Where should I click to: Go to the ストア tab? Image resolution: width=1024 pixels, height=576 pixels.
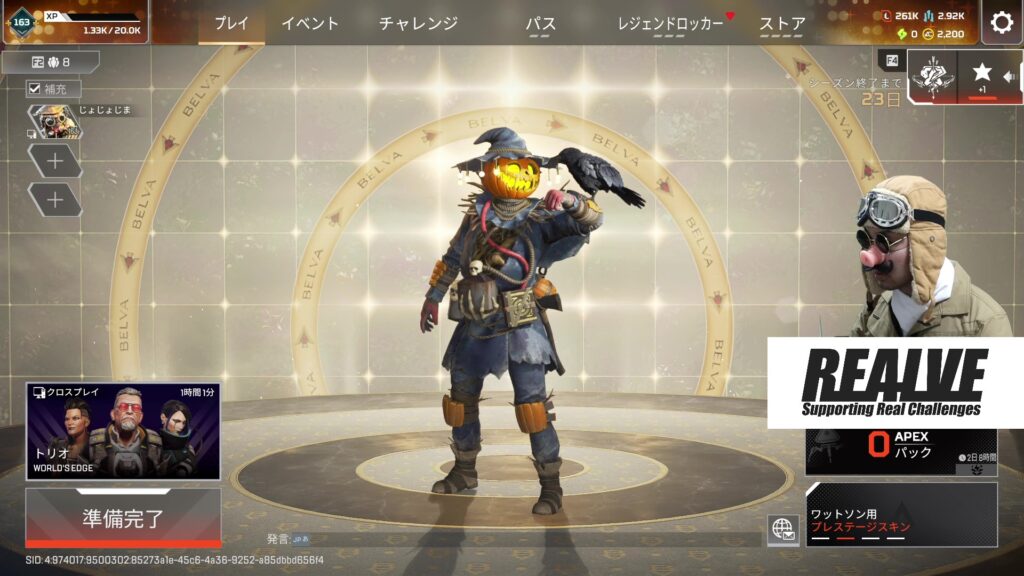(x=783, y=23)
